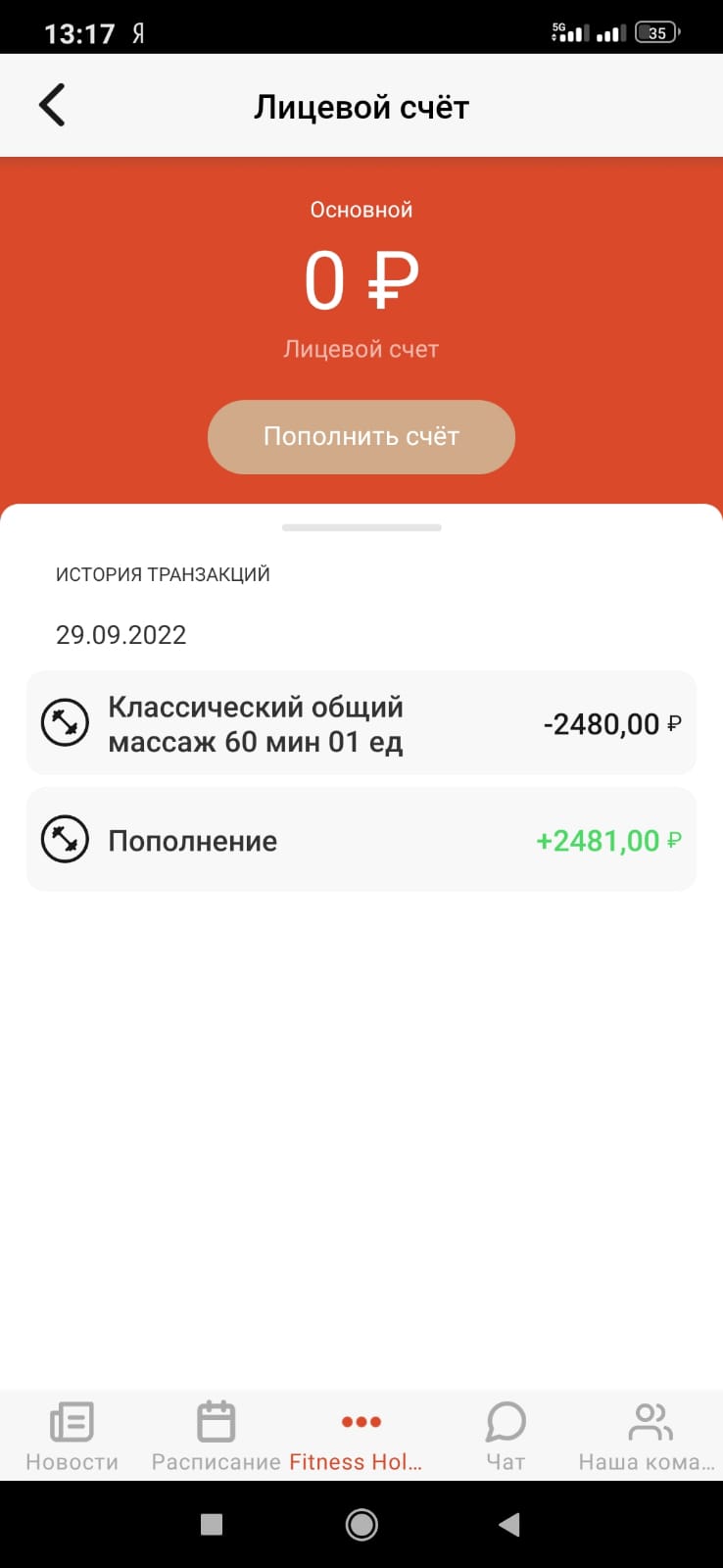Tap the system home button
Screen dimensions: 723x1568
[361, 1524]
